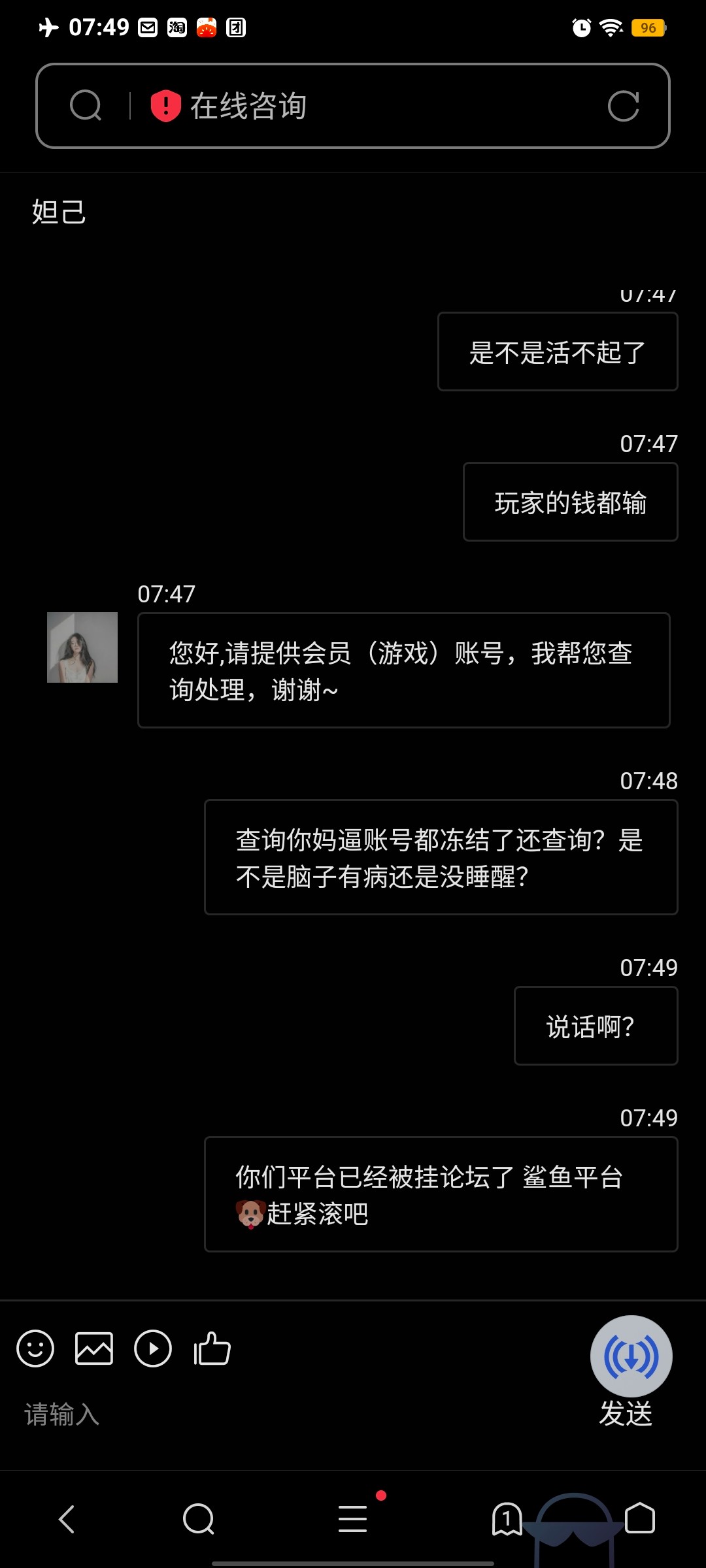Reload the 在线咨询 page
This screenshot has height=1568, width=706.
click(623, 106)
